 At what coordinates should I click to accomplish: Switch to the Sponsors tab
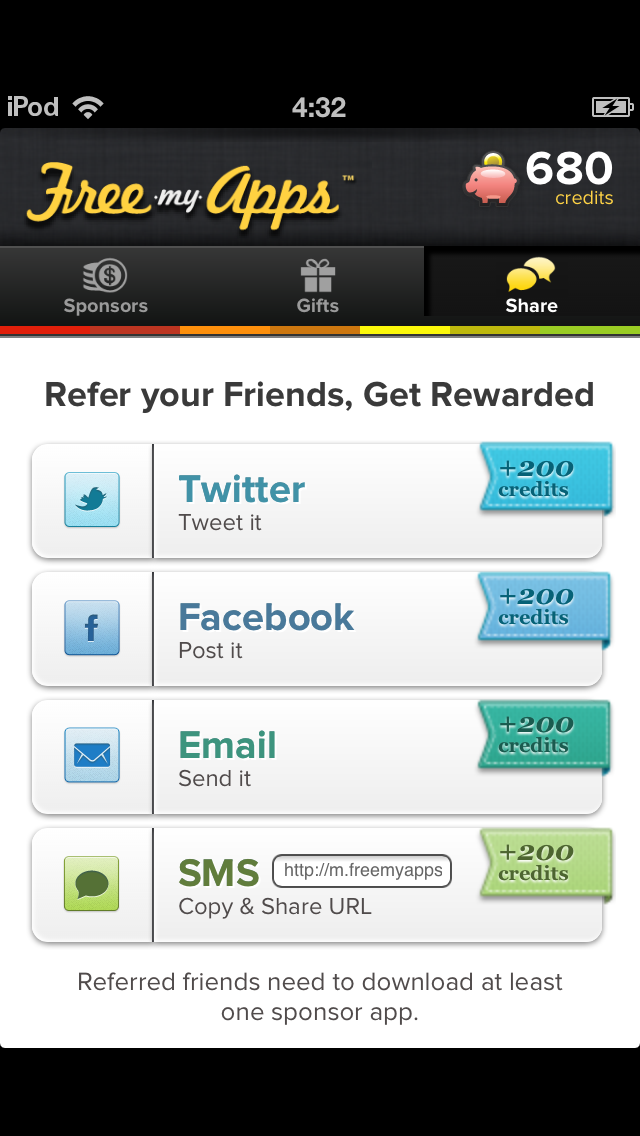[106, 286]
